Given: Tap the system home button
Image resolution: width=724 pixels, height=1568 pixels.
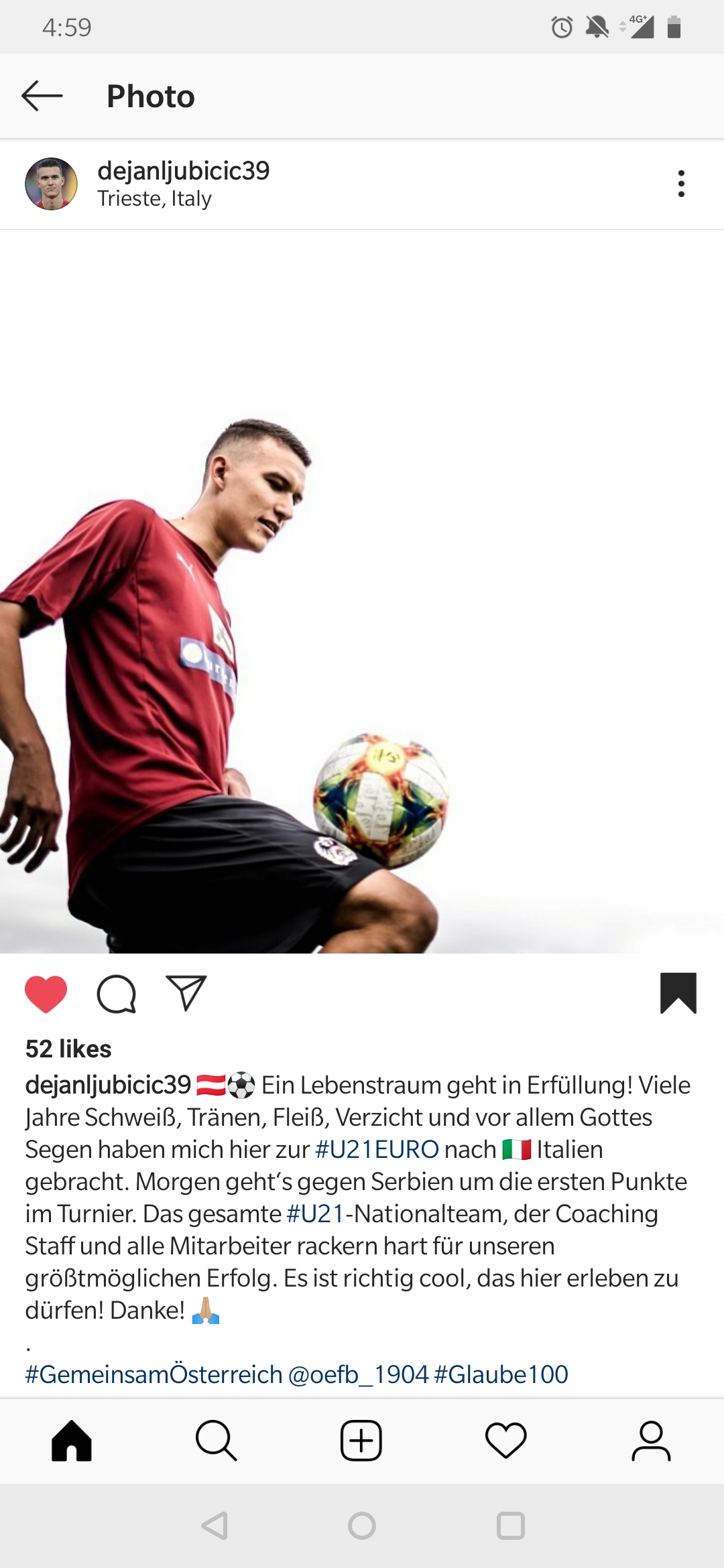Looking at the screenshot, I should pyautogui.click(x=362, y=1526).
